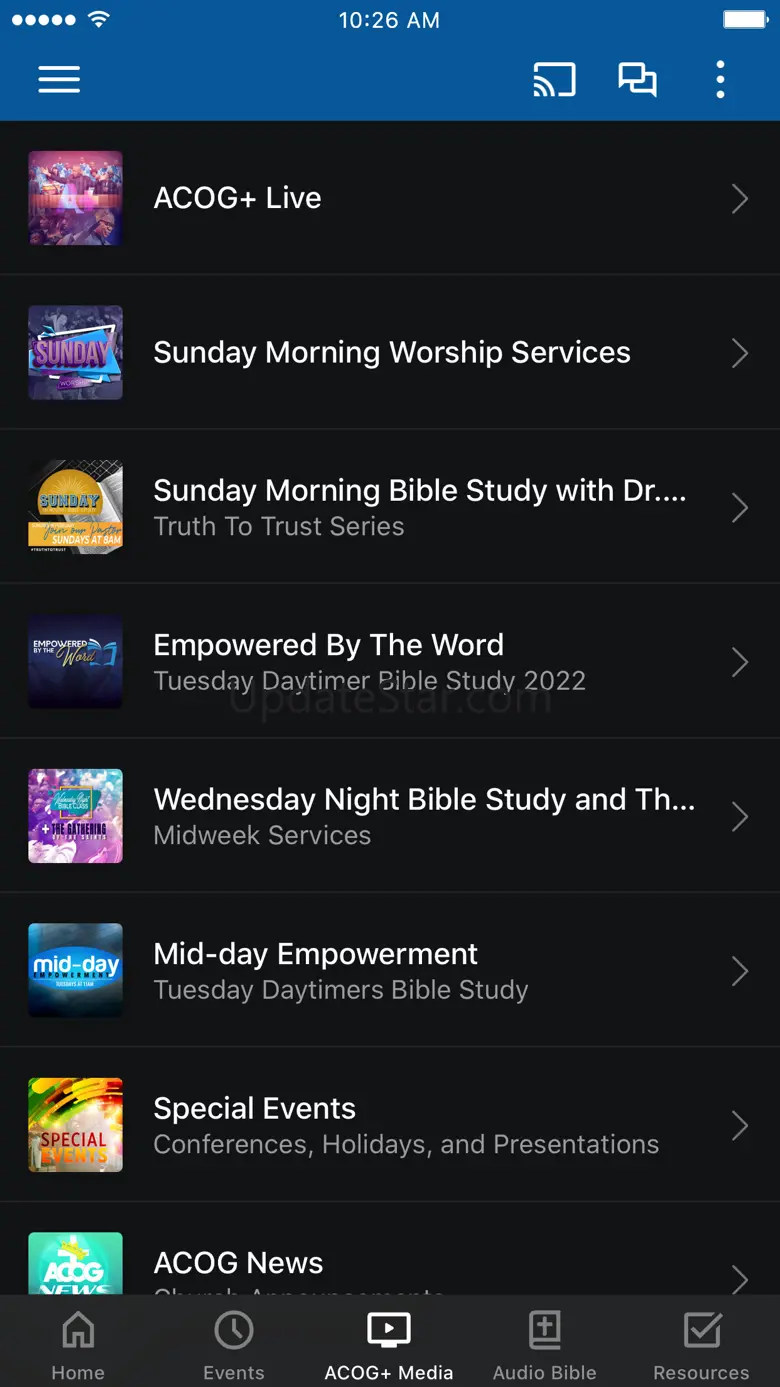Go to the Audio Bible tab
The height and width of the screenshot is (1387, 780).
pyautogui.click(x=545, y=1345)
